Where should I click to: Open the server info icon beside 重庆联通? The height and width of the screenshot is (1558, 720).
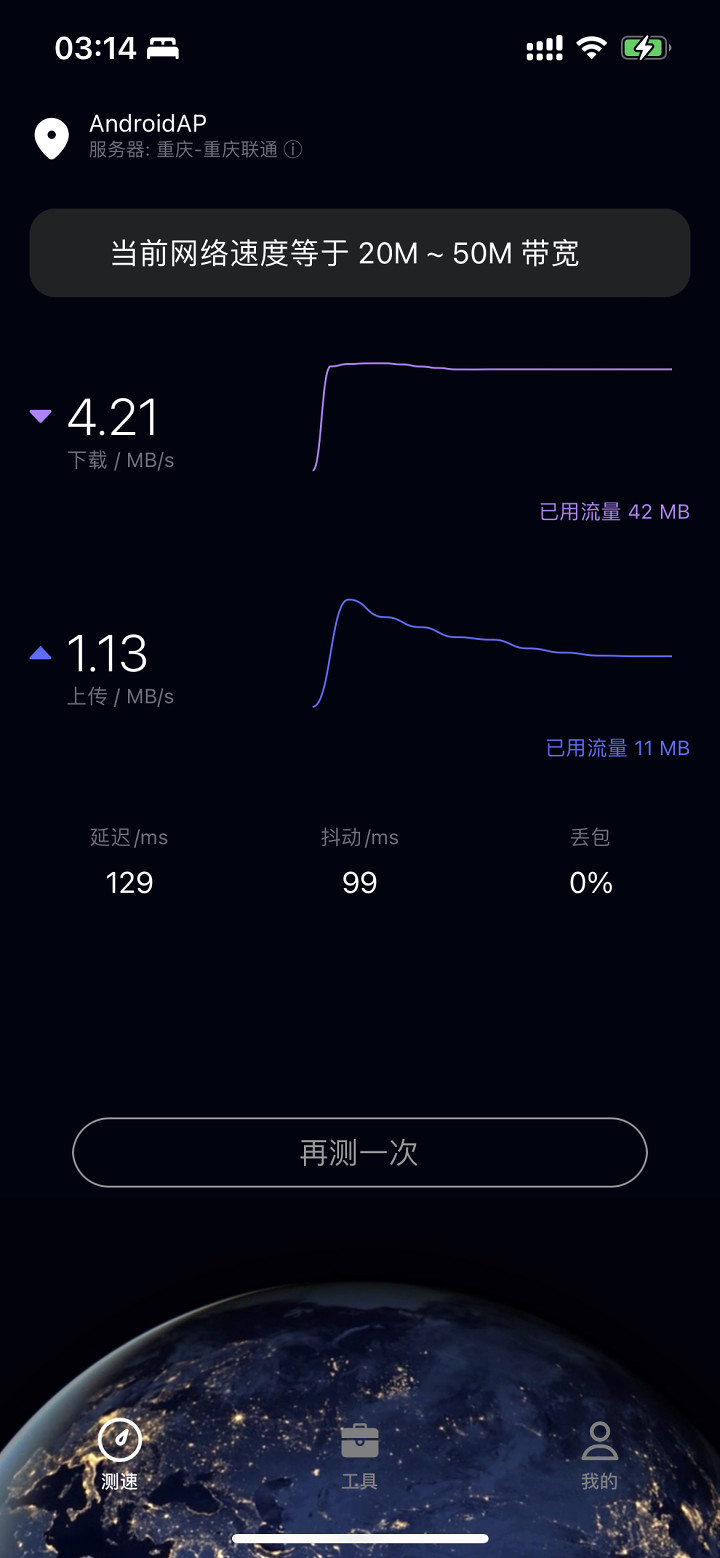tap(293, 150)
